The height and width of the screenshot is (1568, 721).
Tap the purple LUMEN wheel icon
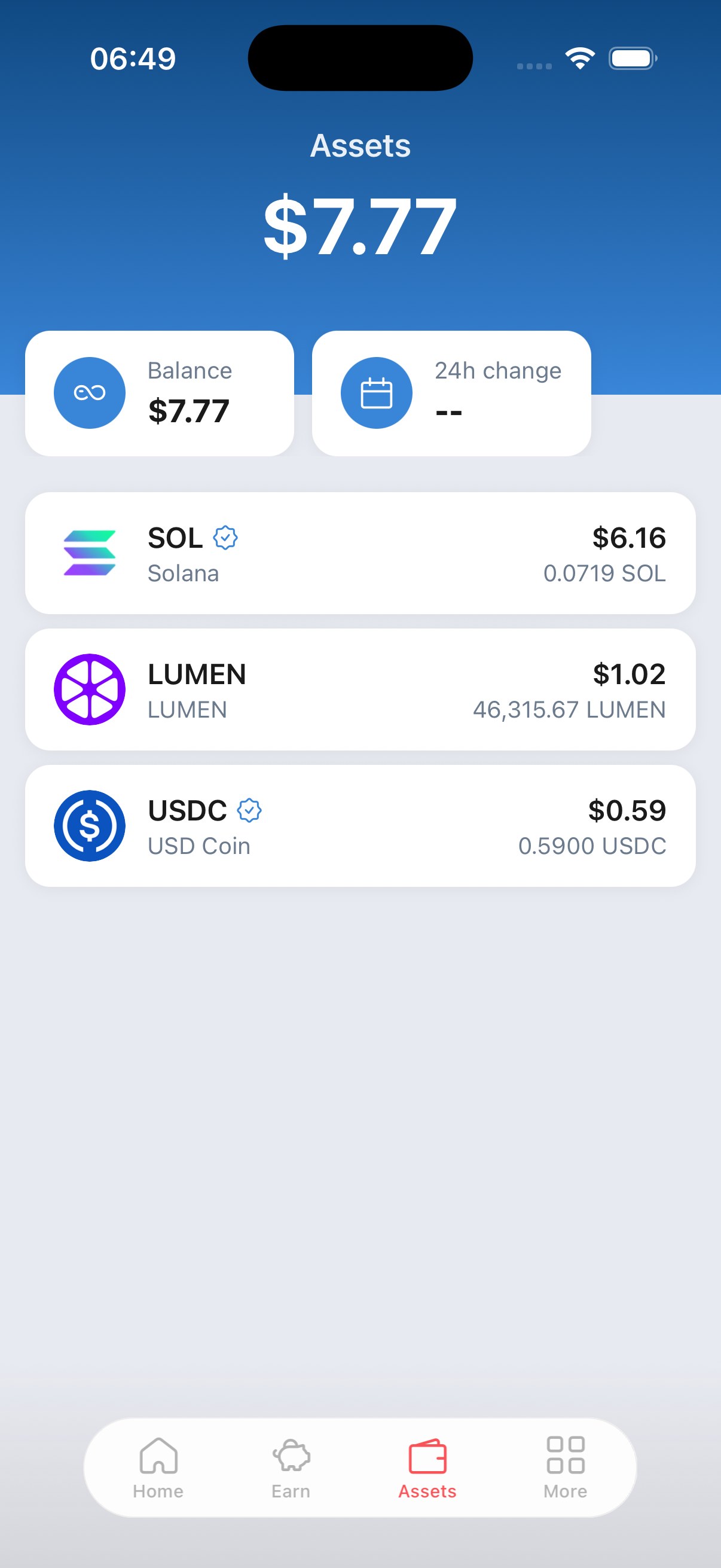90,689
